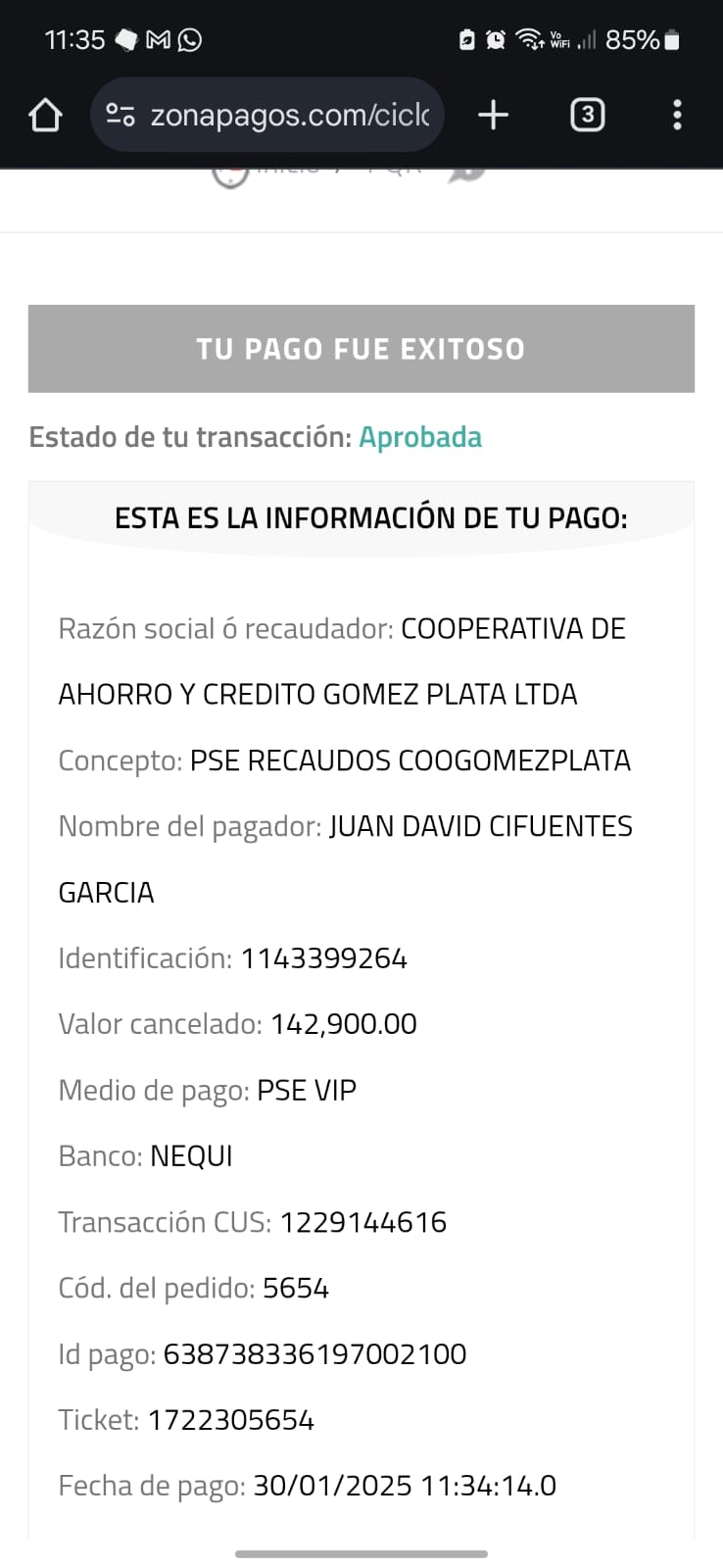Show the open tabs switcher

(587, 116)
